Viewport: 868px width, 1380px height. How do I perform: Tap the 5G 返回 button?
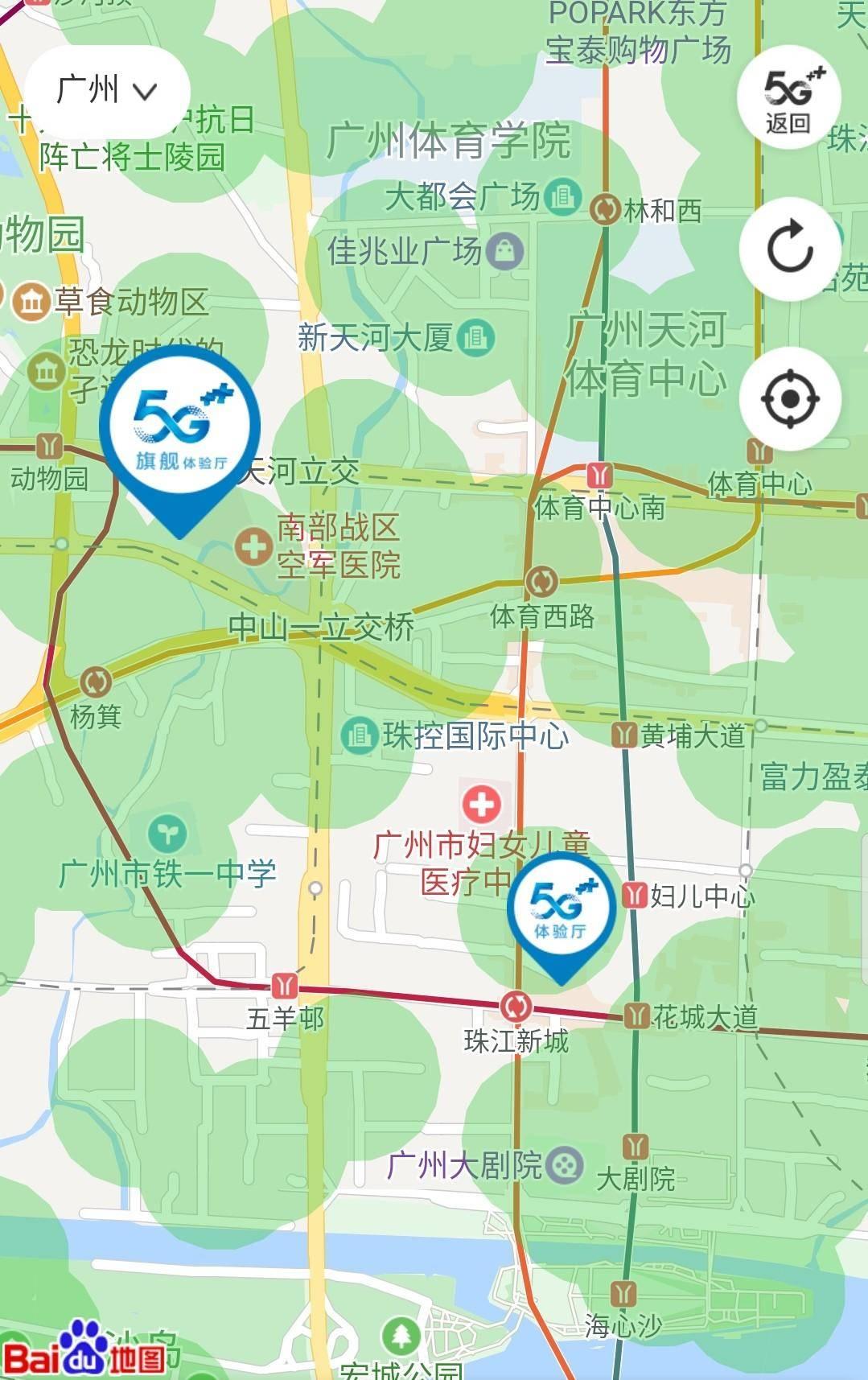pyautogui.click(x=788, y=97)
